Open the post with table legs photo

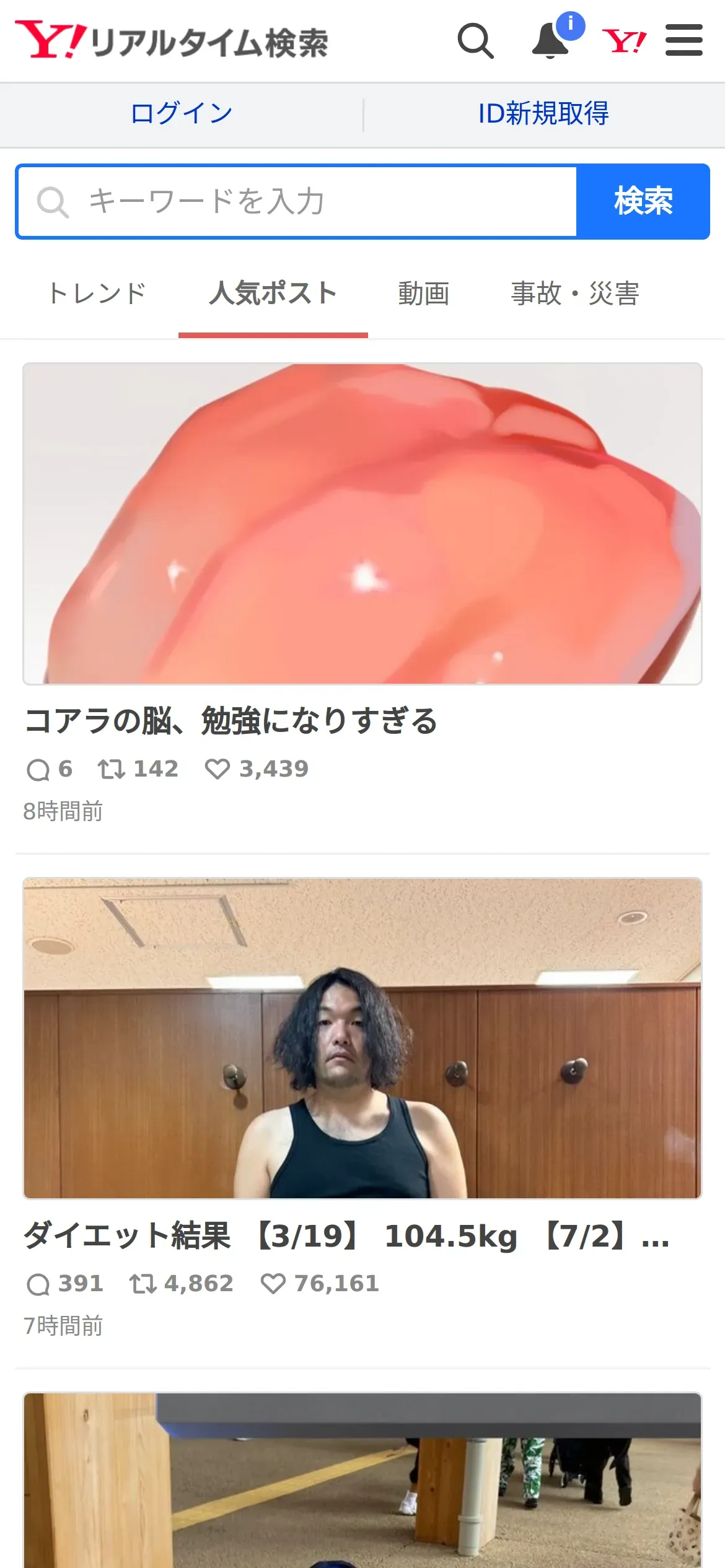[x=362, y=1480]
